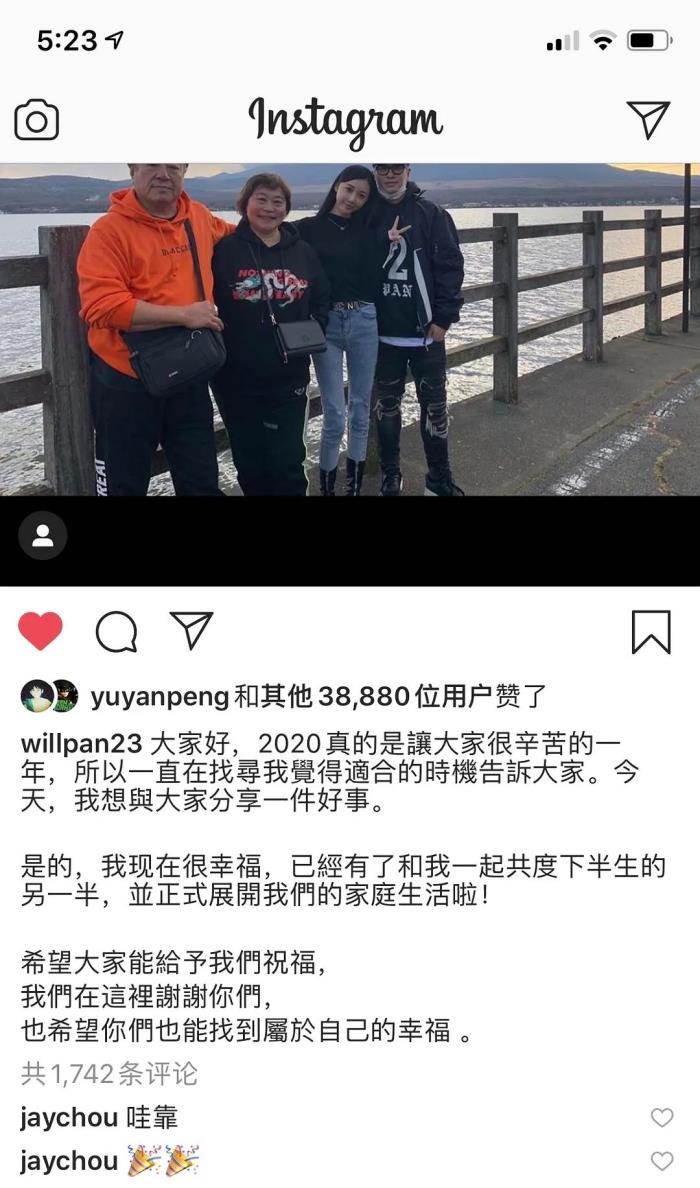Like jaychou's party popper emoji comment
700x1188 pixels.
(661, 1161)
